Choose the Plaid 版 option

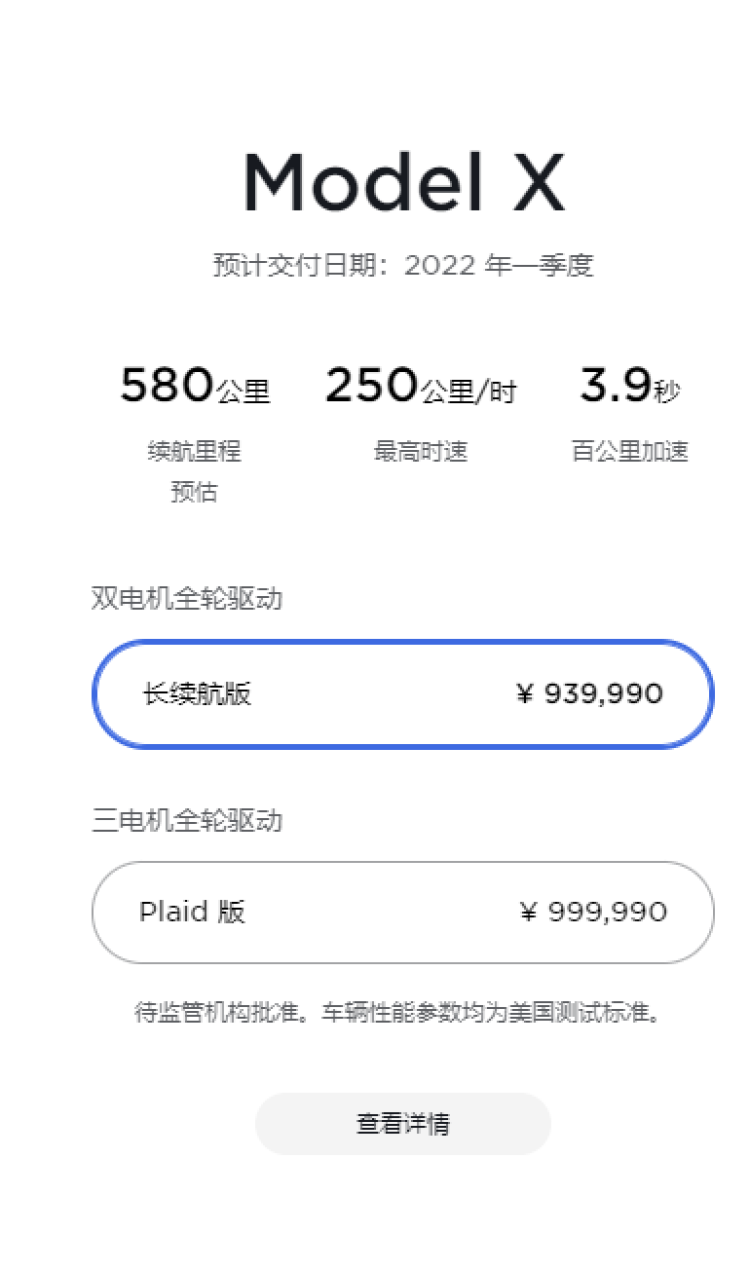(403, 912)
